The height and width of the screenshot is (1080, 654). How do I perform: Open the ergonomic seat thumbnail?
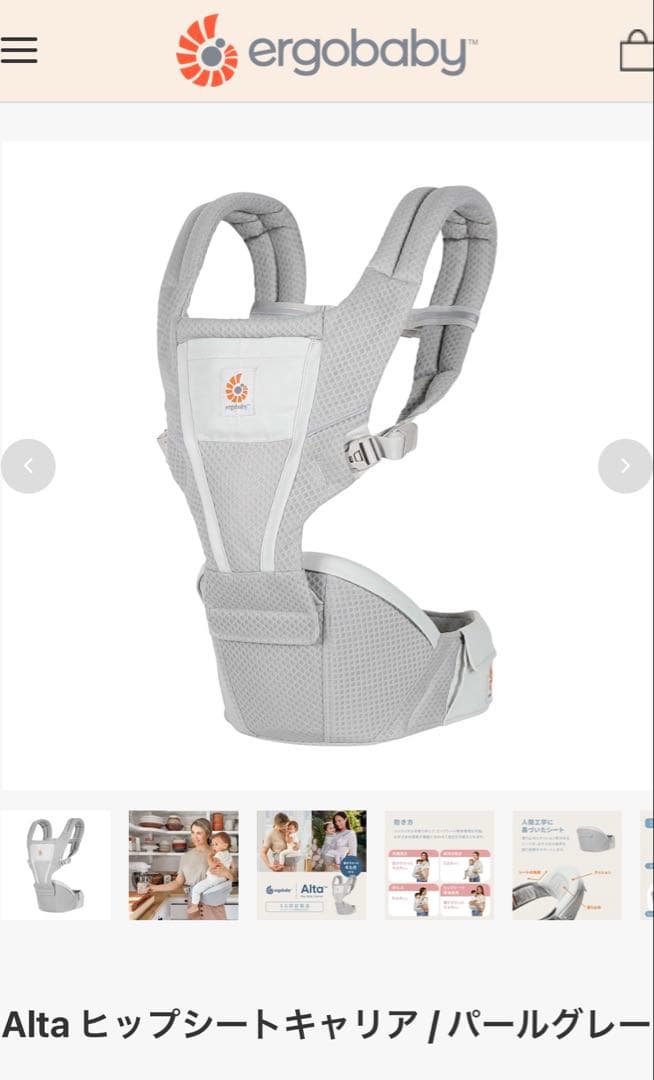point(567,865)
